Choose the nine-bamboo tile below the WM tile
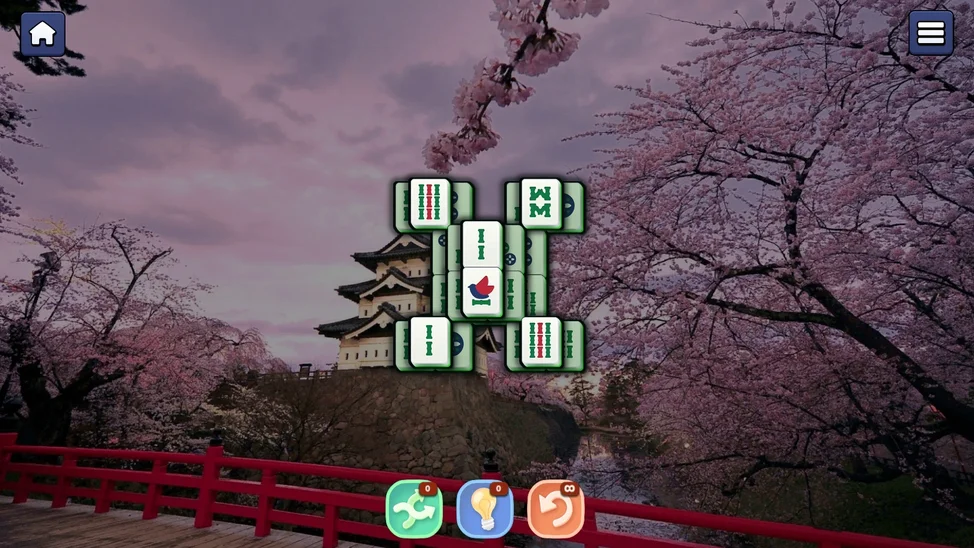This screenshot has height=548, width=974. click(x=541, y=341)
